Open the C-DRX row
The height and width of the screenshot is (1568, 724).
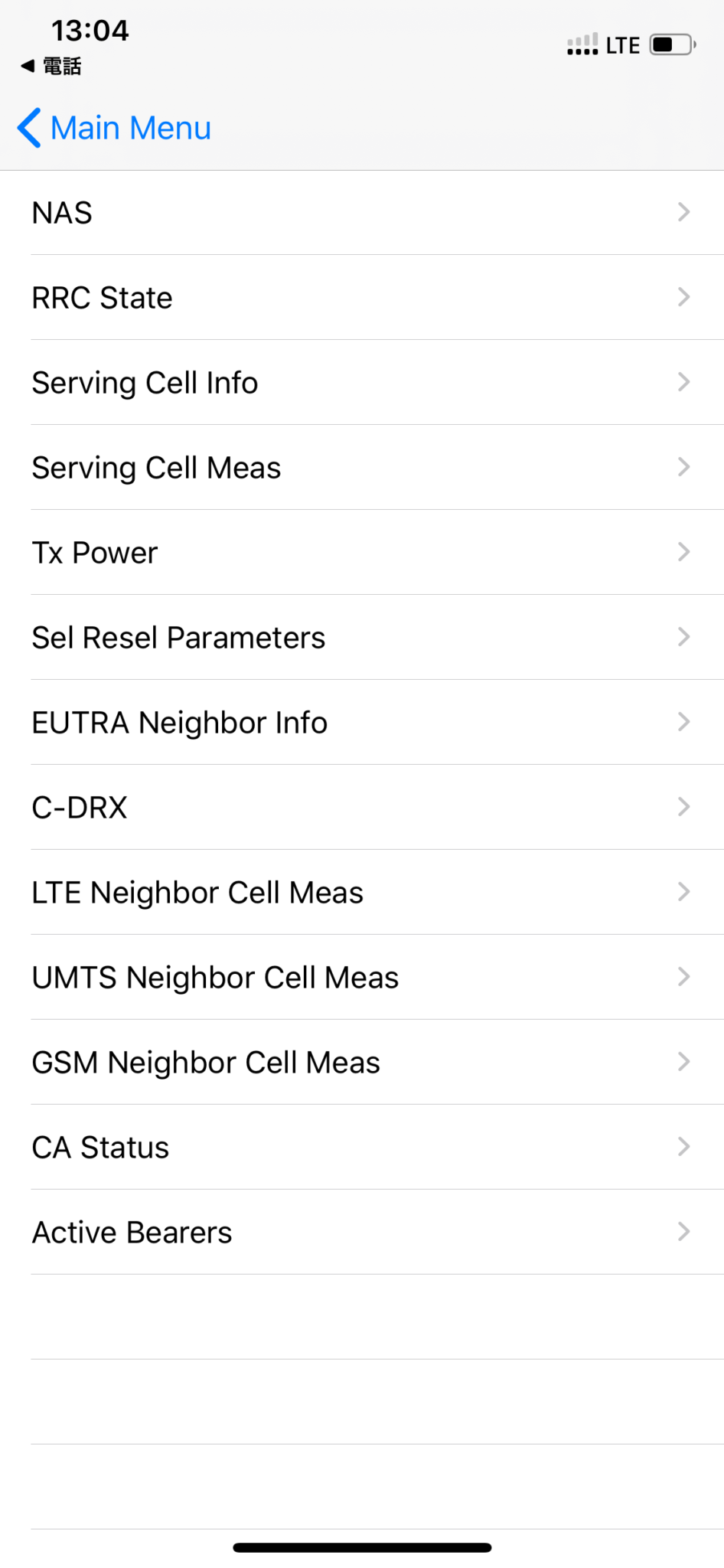coord(361,808)
